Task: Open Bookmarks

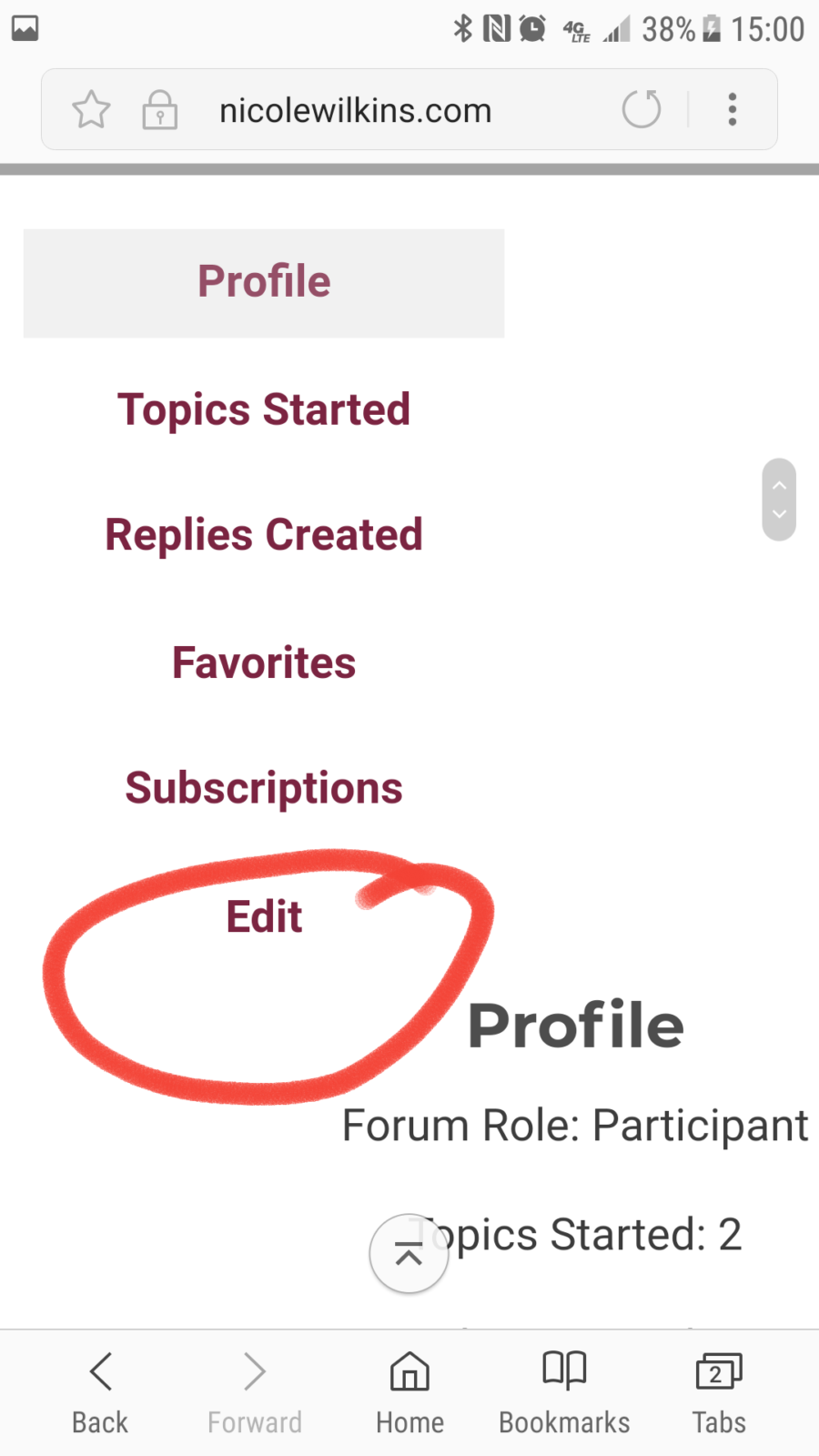Action: tap(564, 1393)
